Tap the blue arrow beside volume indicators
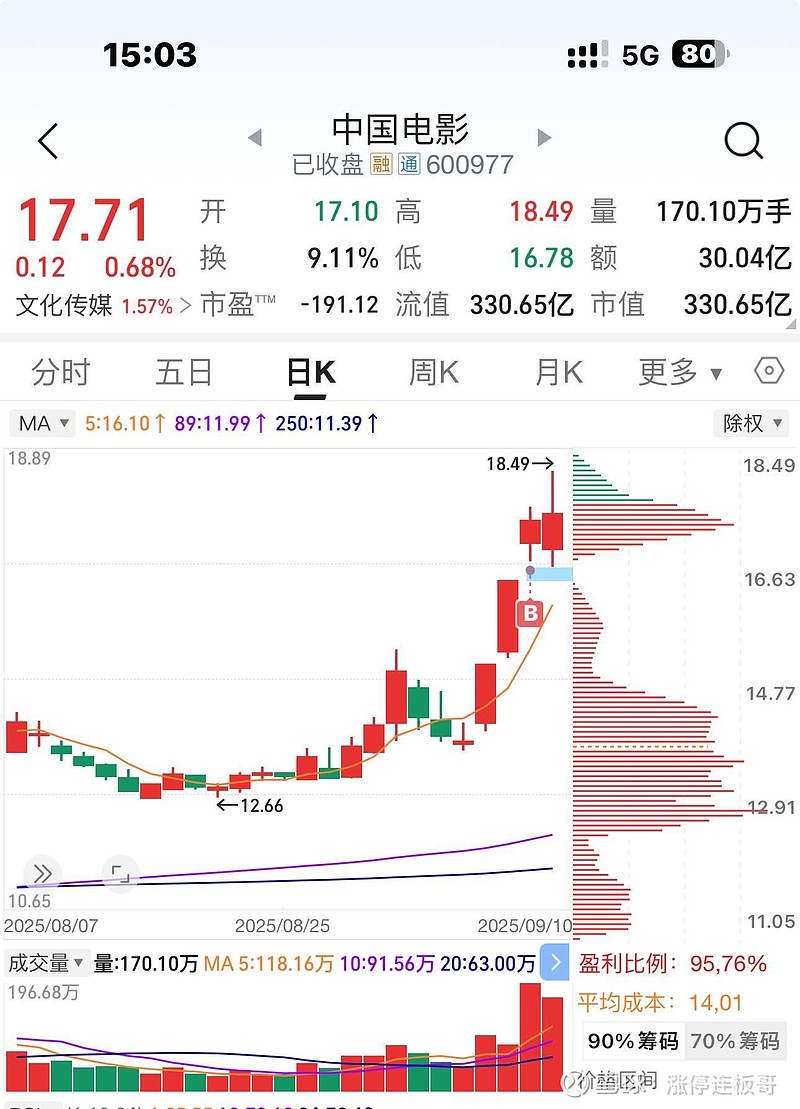This screenshot has width=800, height=1109. [x=554, y=963]
